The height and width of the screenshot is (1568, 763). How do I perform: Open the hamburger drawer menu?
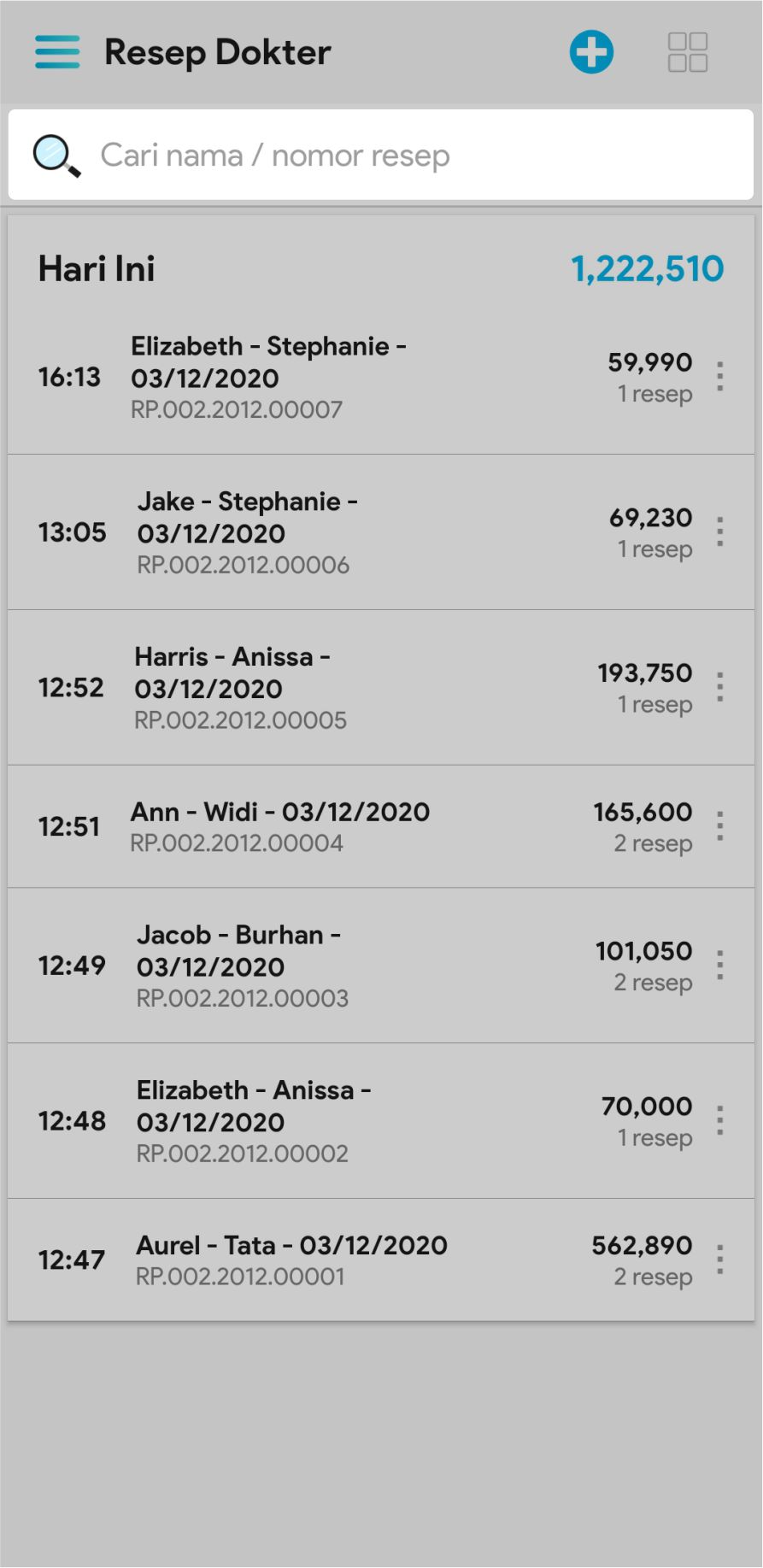[57, 52]
